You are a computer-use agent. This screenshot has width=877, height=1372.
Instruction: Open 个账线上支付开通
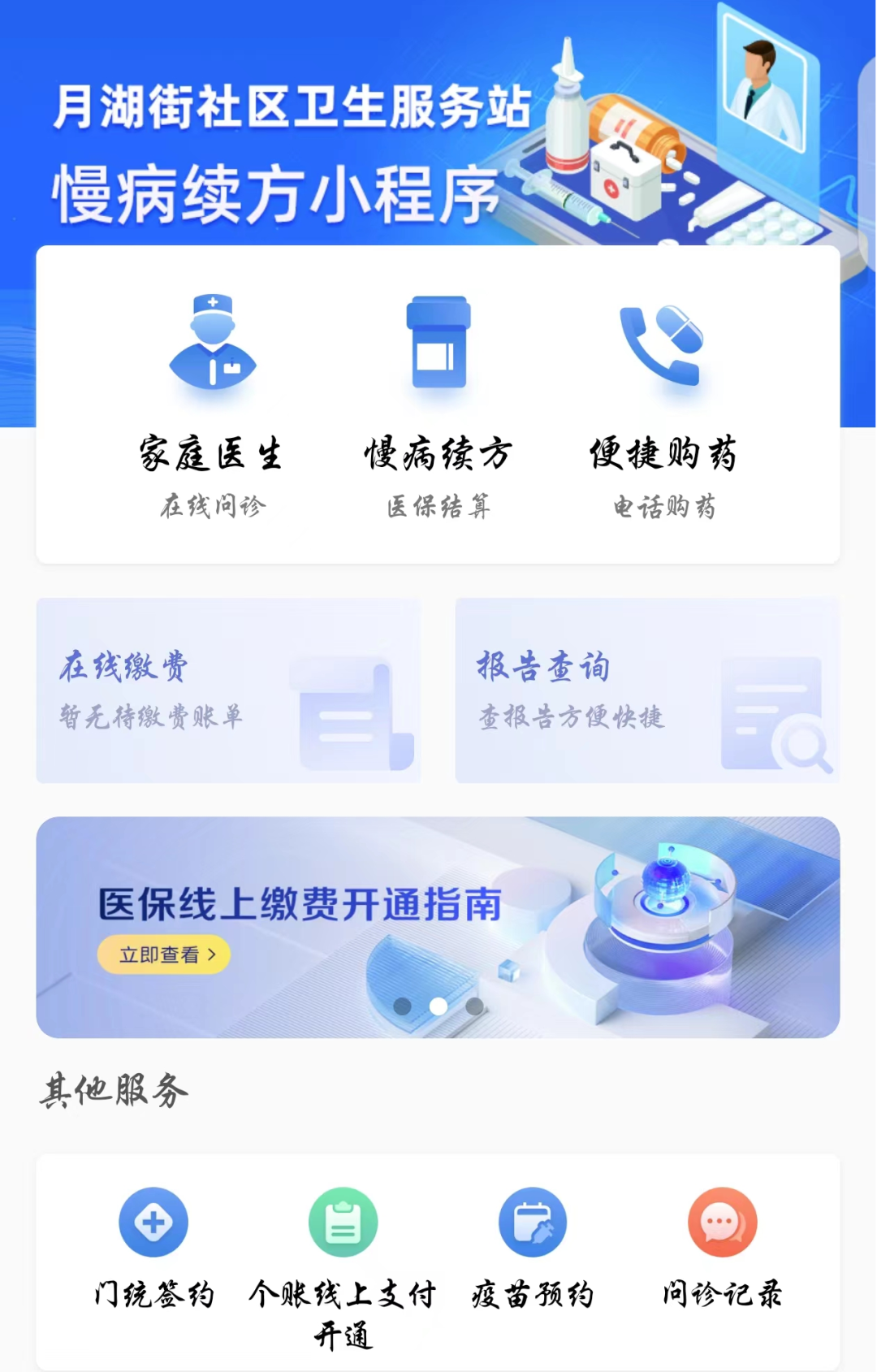tap(343, 1259)
